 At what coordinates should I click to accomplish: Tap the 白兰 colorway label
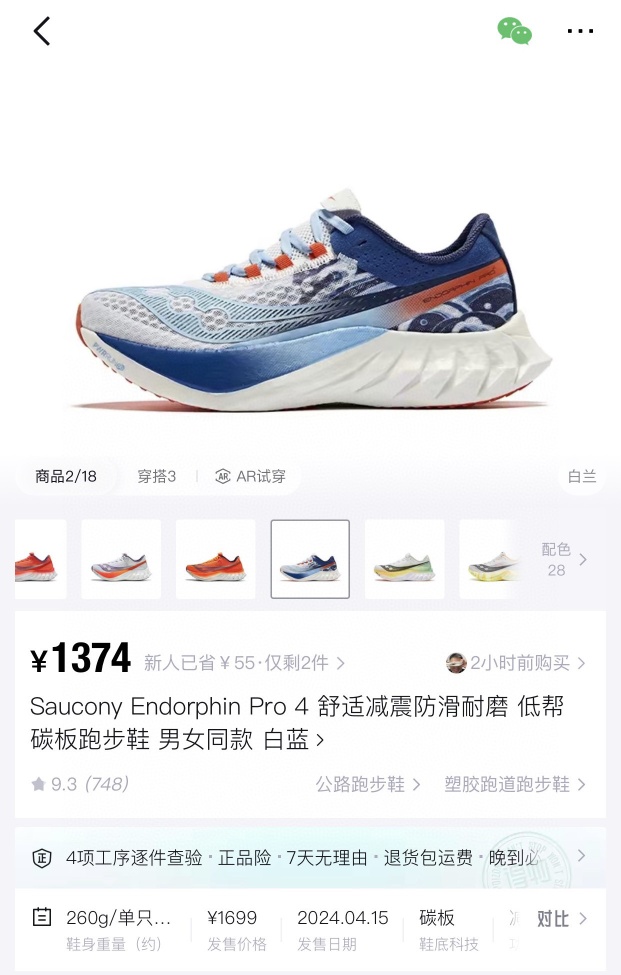pyautogui.click(x=581, y=476)
